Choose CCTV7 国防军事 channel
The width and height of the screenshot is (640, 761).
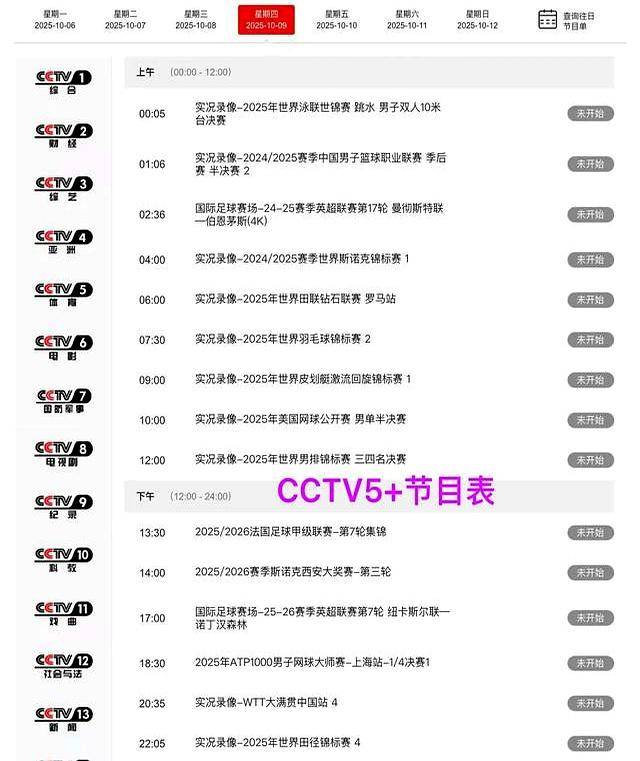pos(64,401)
